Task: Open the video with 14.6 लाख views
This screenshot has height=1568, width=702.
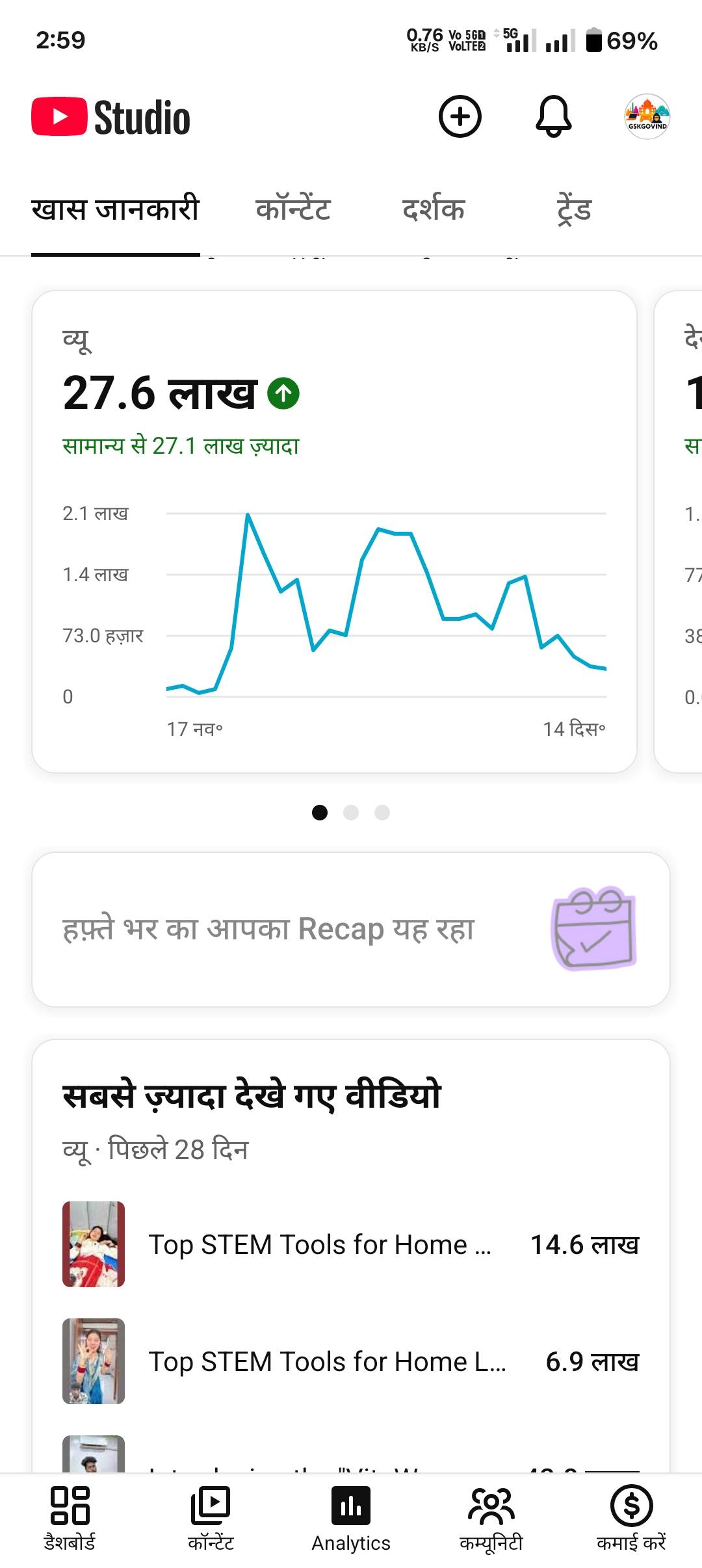Action: click(x=351, y=1244)
